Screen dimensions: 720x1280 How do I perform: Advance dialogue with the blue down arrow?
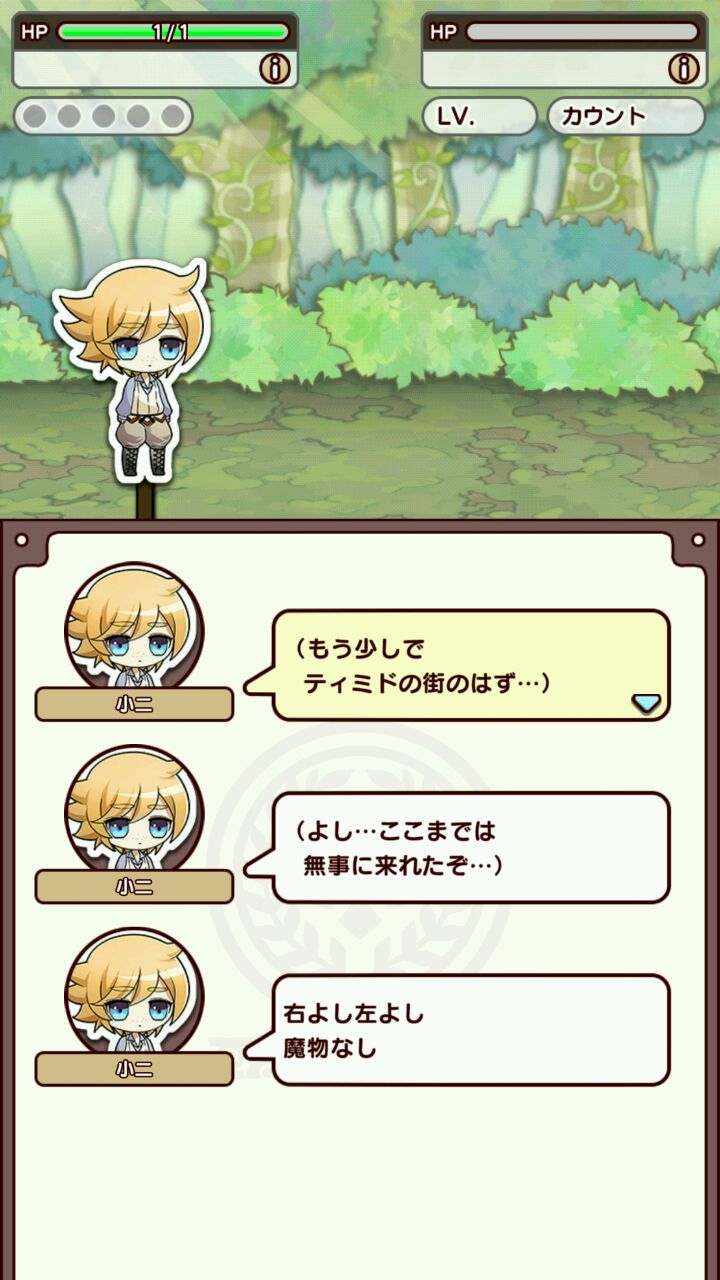point(647,703)
